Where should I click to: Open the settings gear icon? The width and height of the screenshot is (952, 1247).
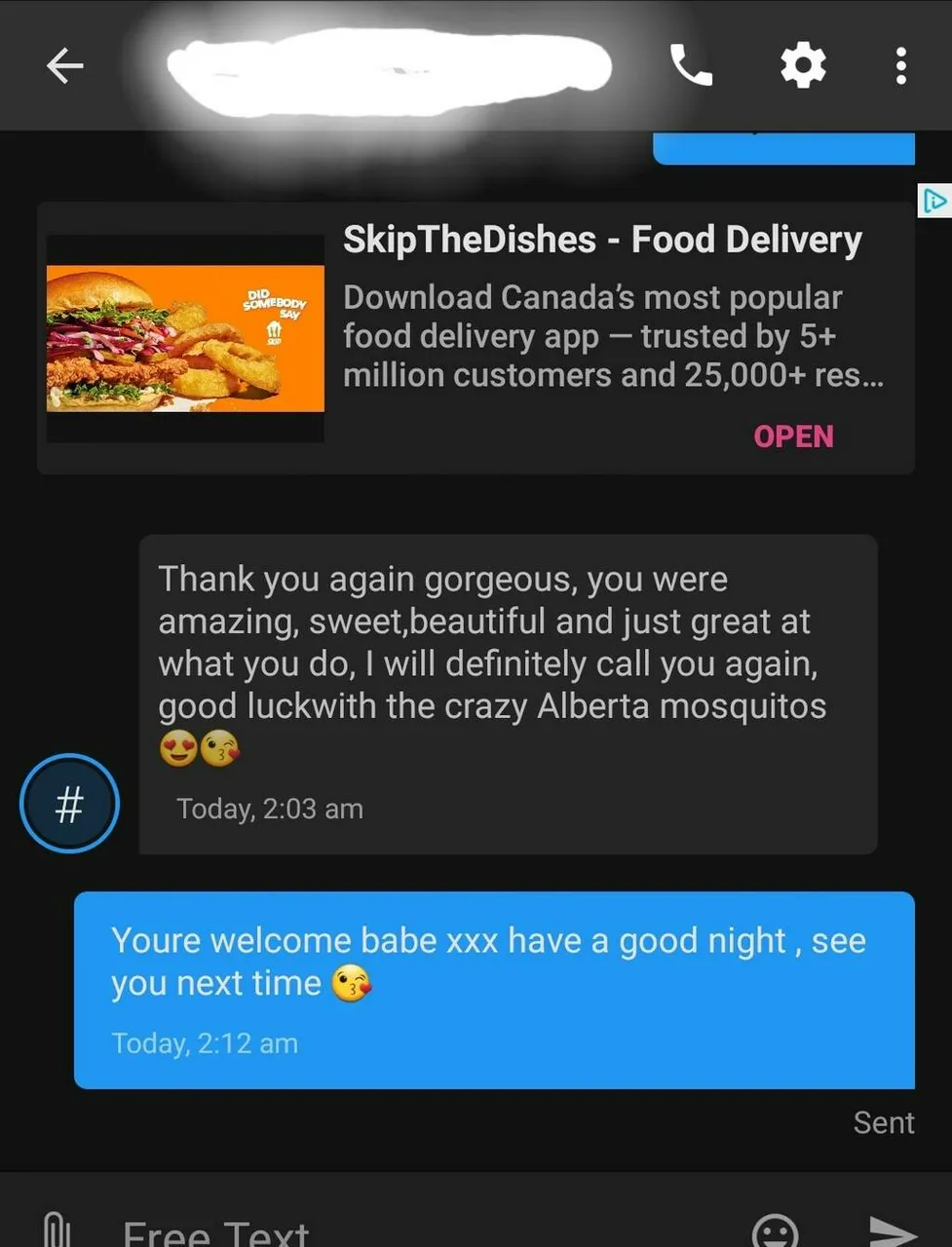[802, 64]
